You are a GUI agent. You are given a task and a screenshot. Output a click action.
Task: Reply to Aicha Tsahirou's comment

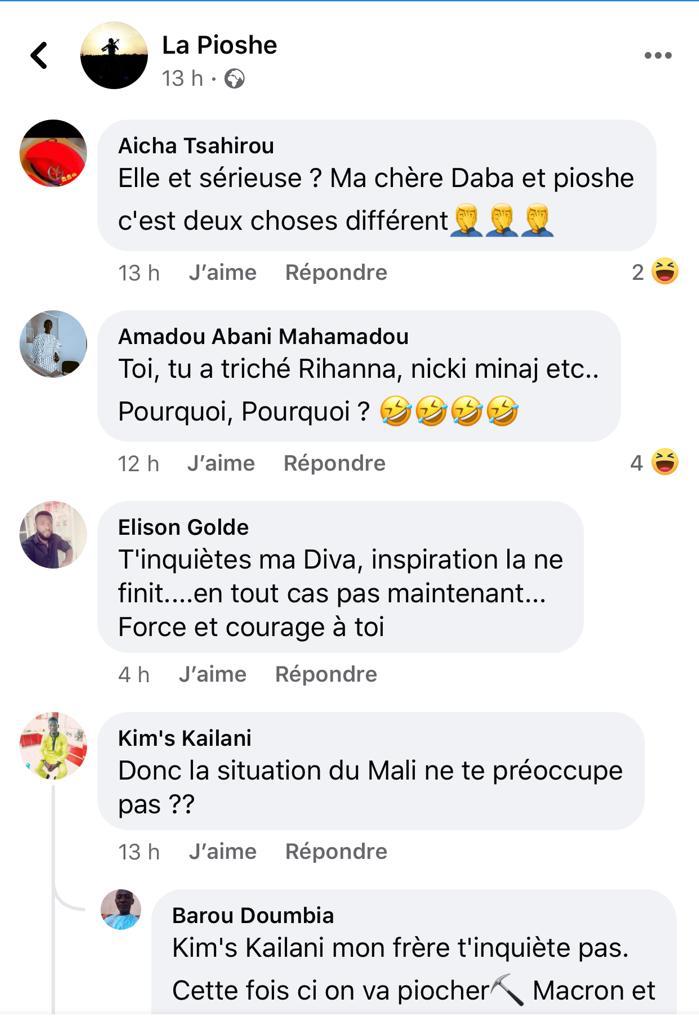(x=336, y=272)
